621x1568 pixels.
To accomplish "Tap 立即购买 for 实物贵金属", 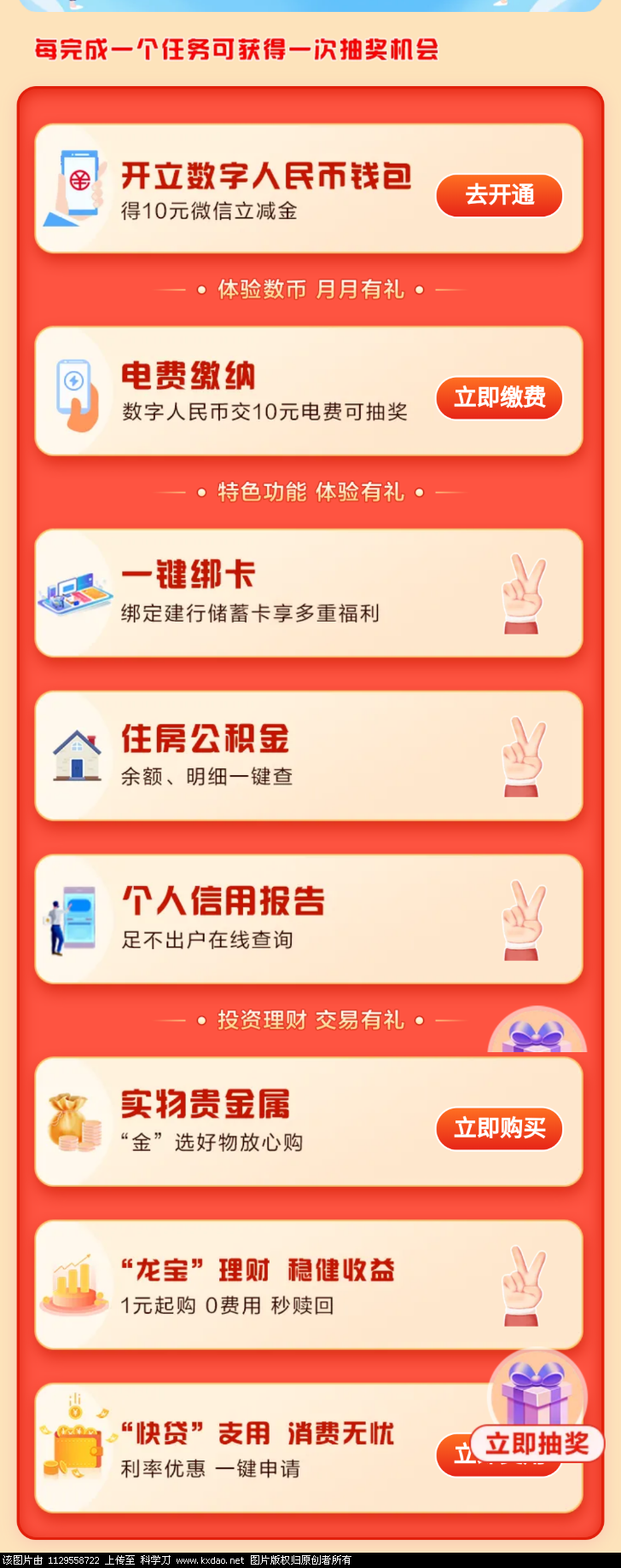I will [x=499, y=1129].
